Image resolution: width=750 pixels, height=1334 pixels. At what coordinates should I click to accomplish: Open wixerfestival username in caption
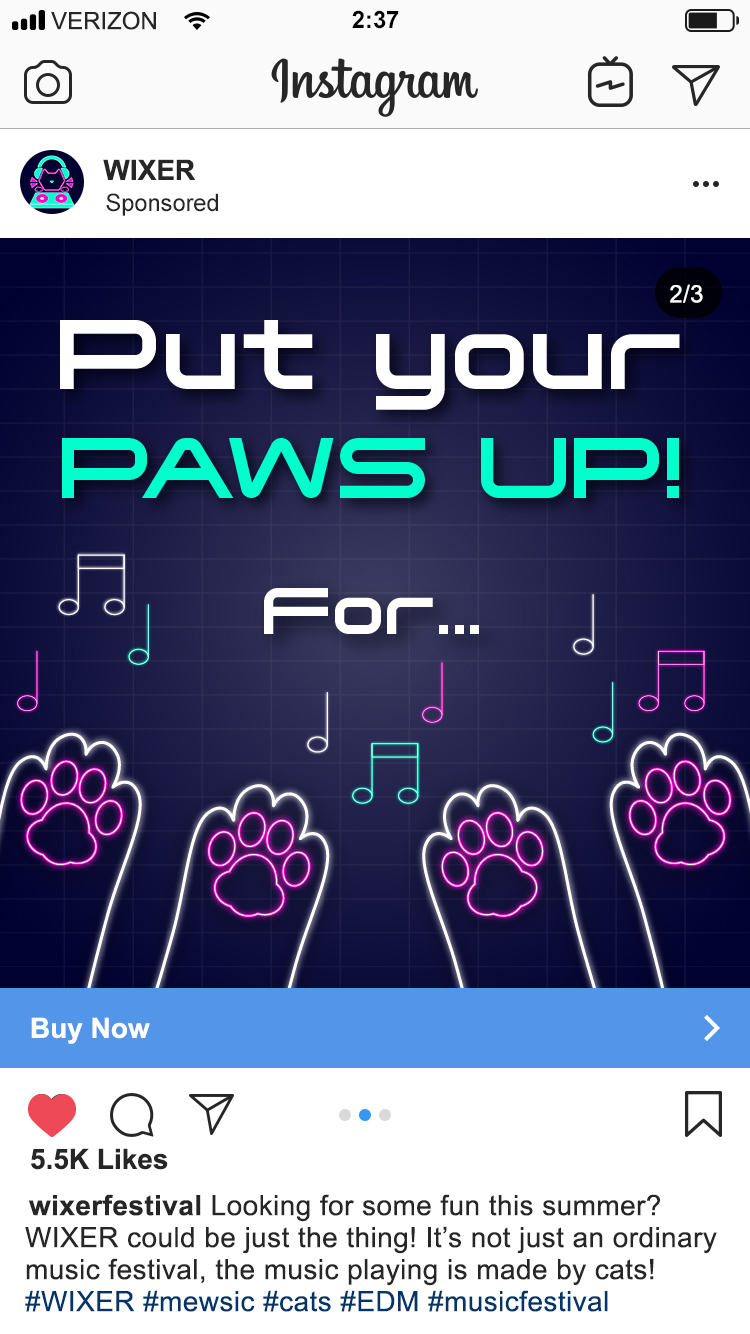click(x=116, y=1205)
